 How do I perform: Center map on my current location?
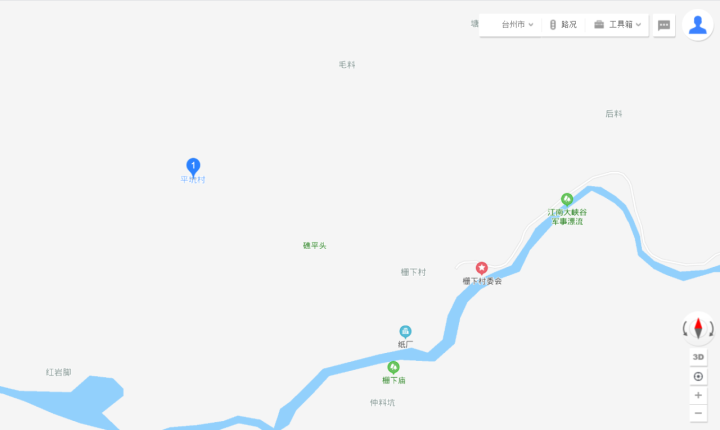coord(698,376)
